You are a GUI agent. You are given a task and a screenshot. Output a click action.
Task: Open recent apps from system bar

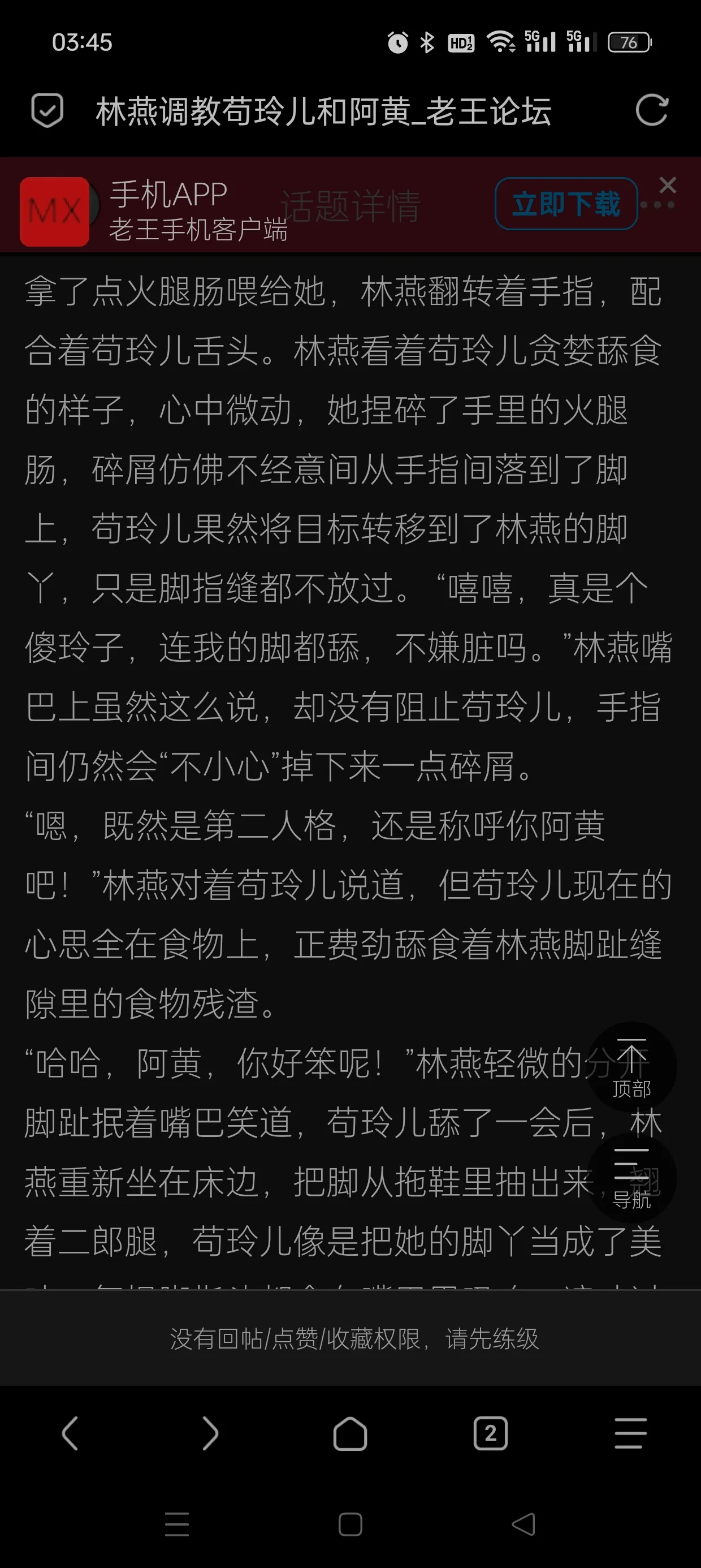coord(176,1524)
